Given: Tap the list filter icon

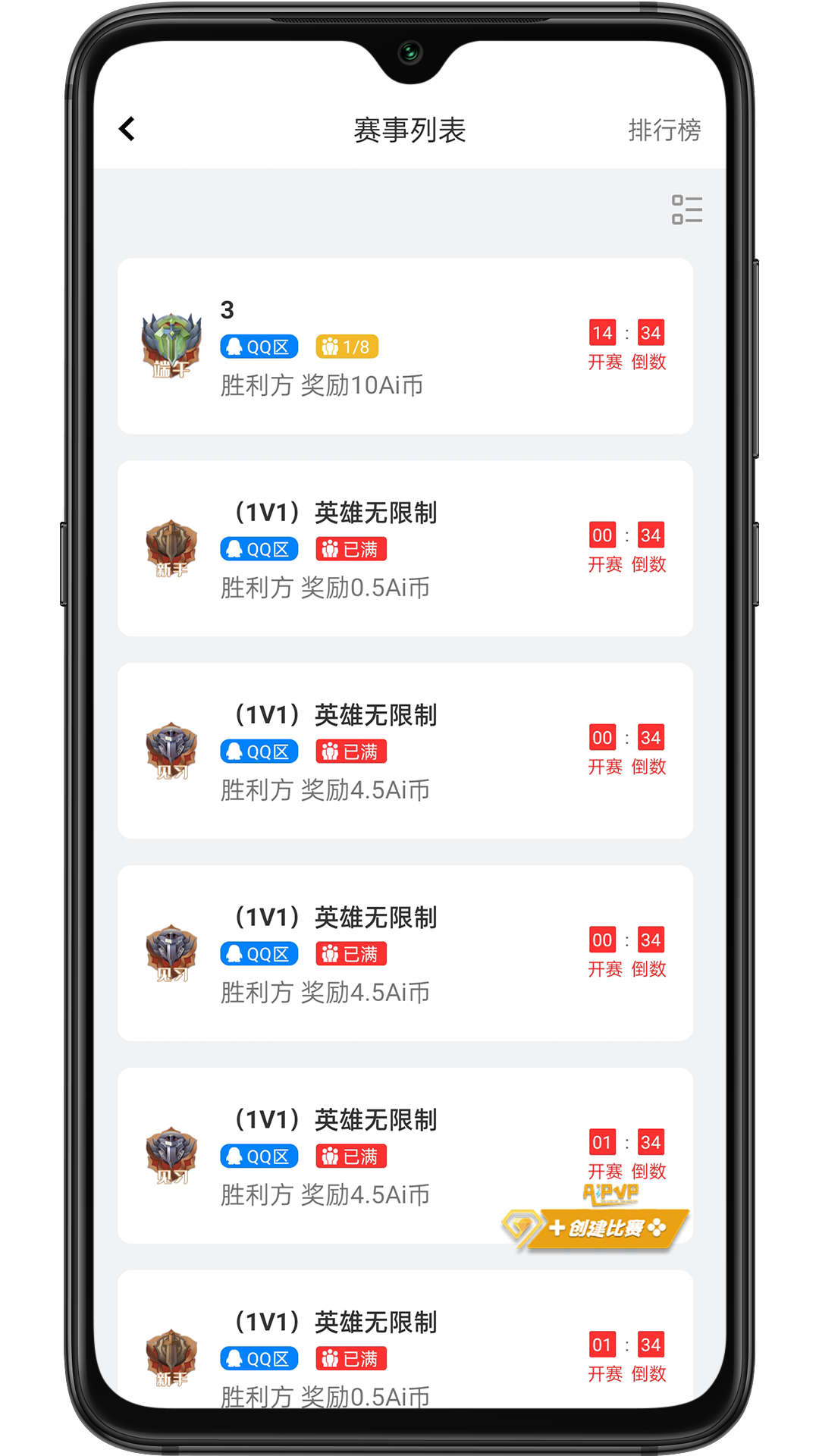Looking at the screenshot, I should (x=686, y=210).
